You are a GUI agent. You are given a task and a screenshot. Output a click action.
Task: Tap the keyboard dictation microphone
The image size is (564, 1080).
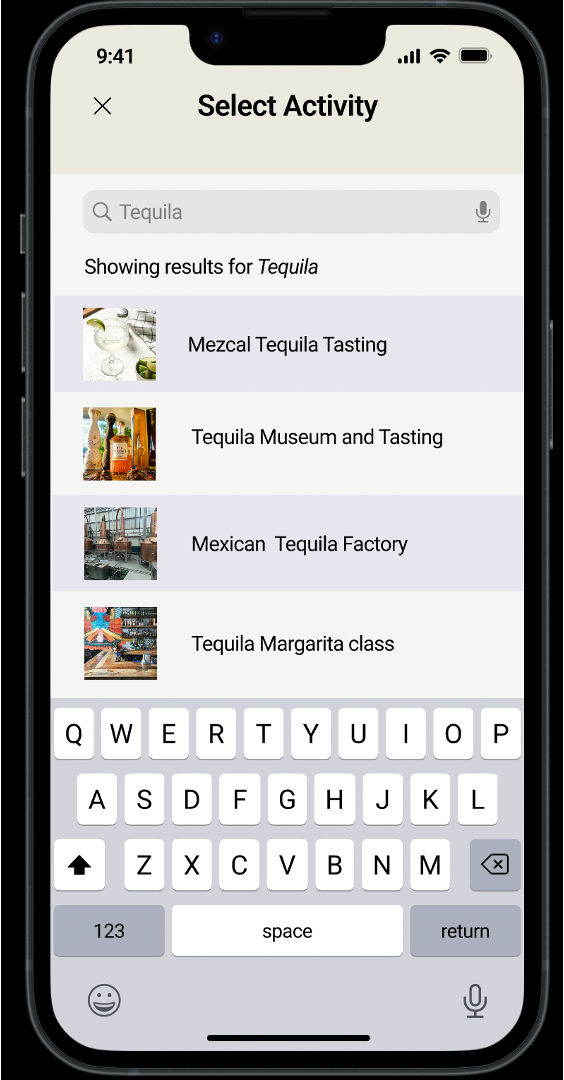click(474, 1001)
